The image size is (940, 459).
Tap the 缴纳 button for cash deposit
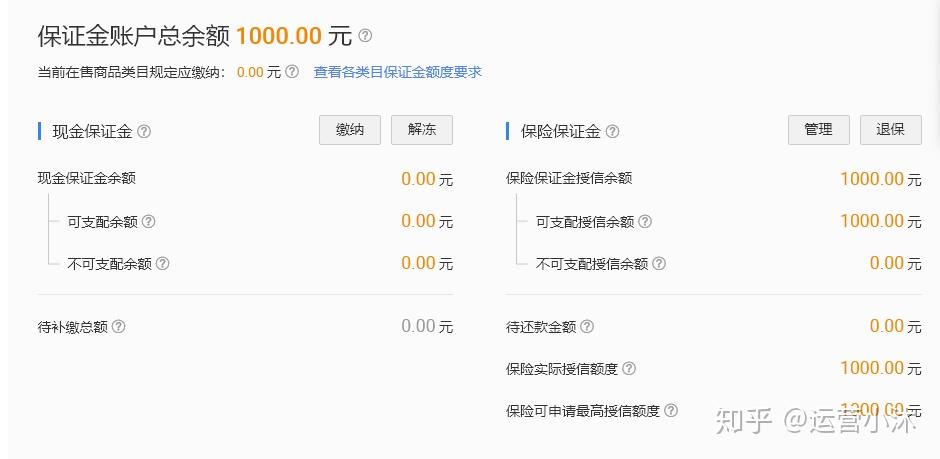click(x=350, y=130)
